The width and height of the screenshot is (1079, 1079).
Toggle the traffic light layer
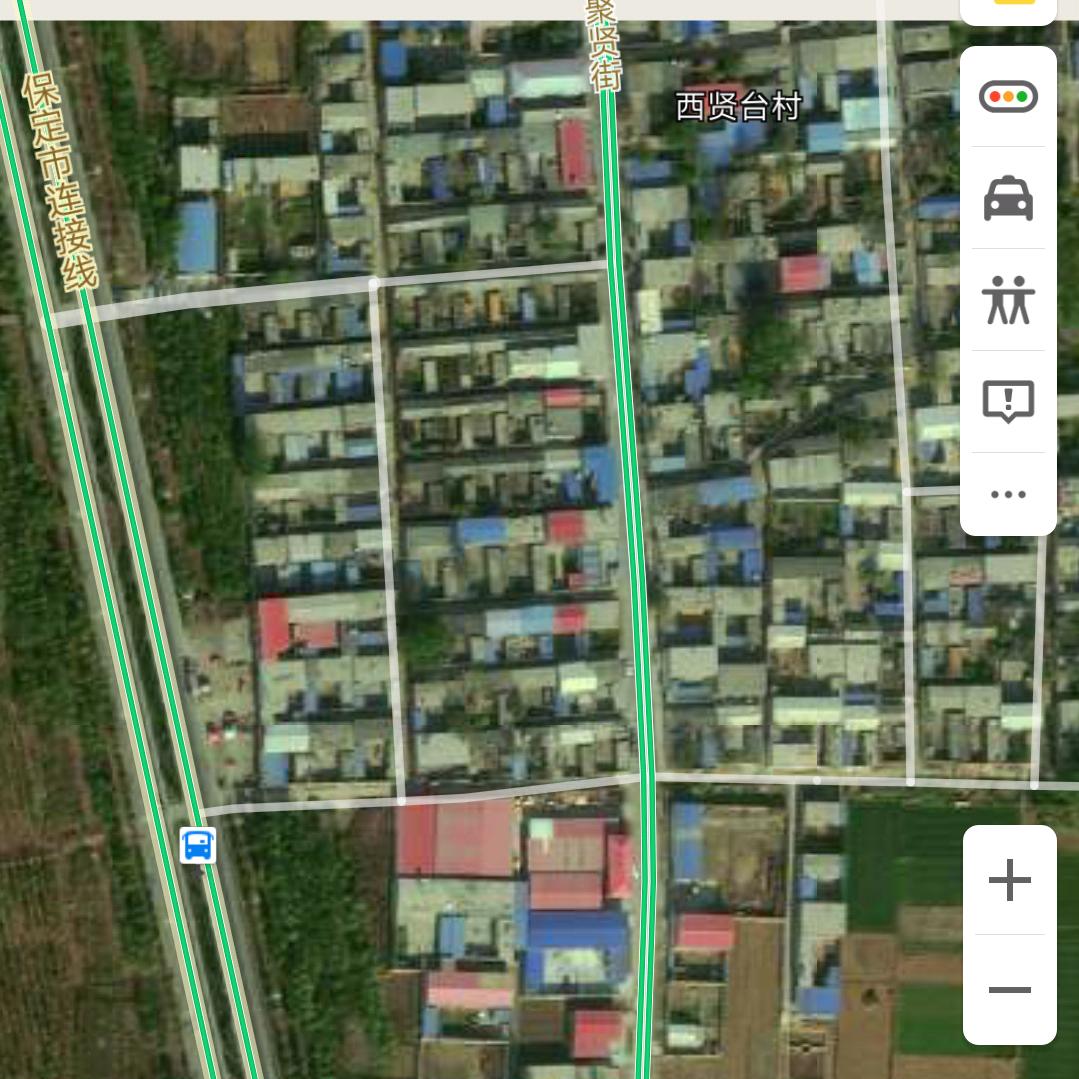pos(1008,96)
